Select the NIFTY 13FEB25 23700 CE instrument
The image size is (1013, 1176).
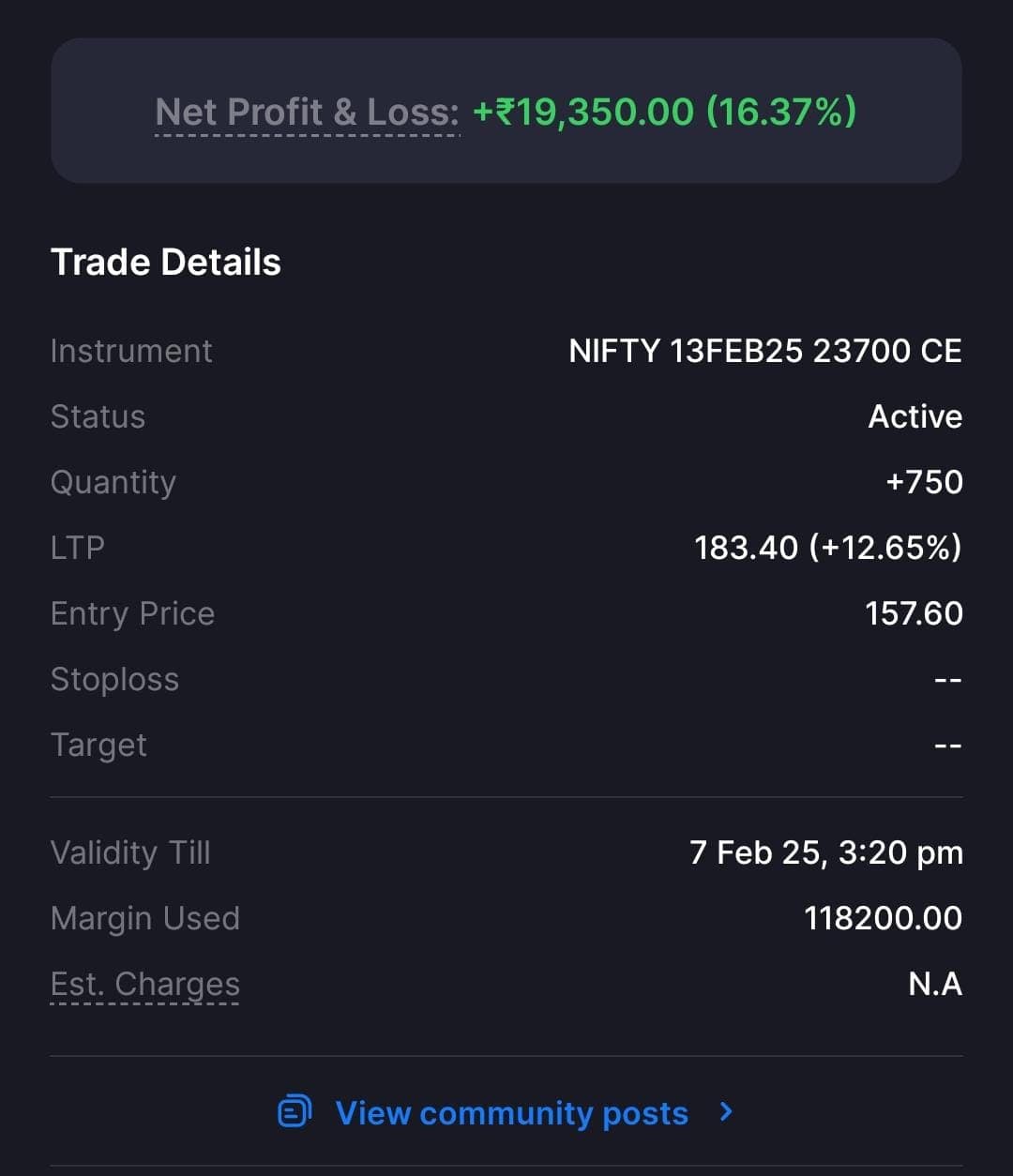tap(766, 351)
